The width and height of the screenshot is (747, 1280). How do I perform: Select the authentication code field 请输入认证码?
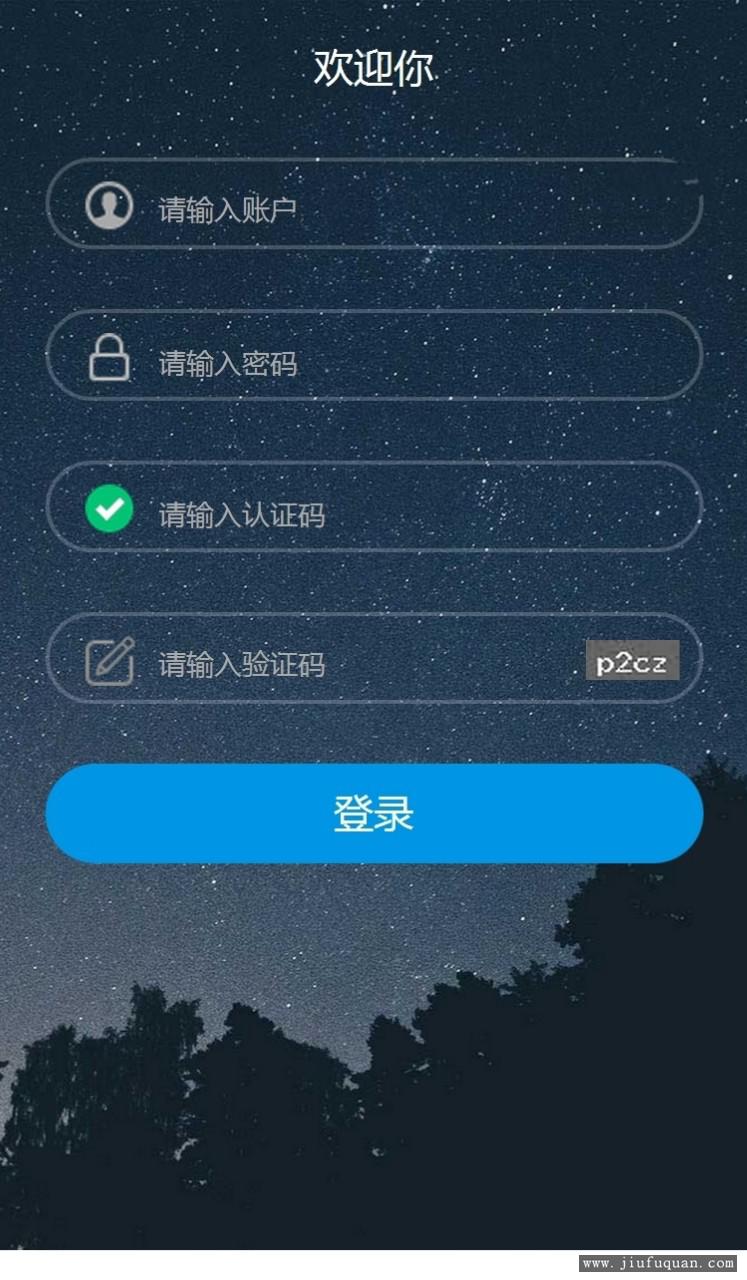400,512
